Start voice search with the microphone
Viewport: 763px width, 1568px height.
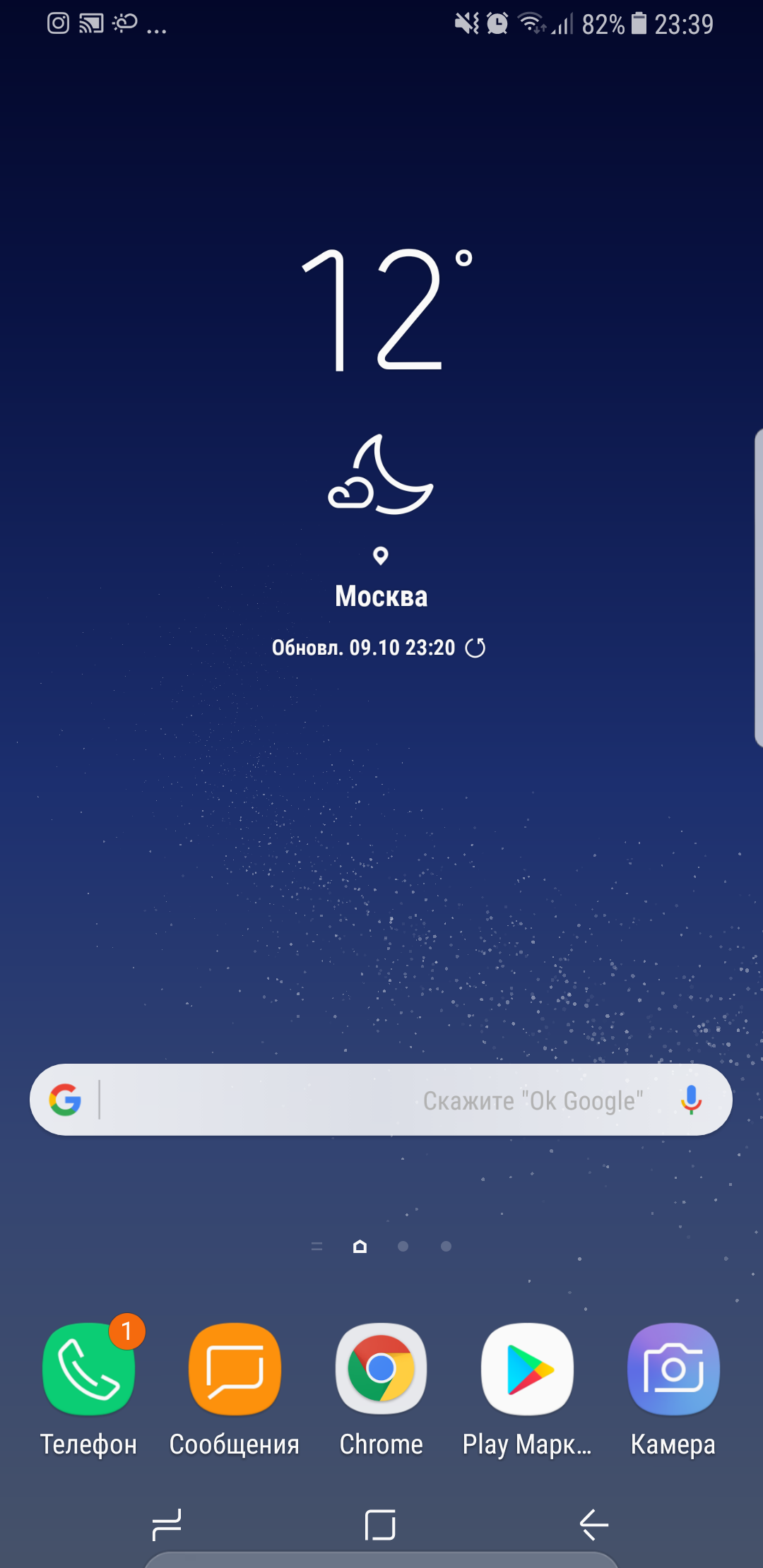[x=691, y=1100]
